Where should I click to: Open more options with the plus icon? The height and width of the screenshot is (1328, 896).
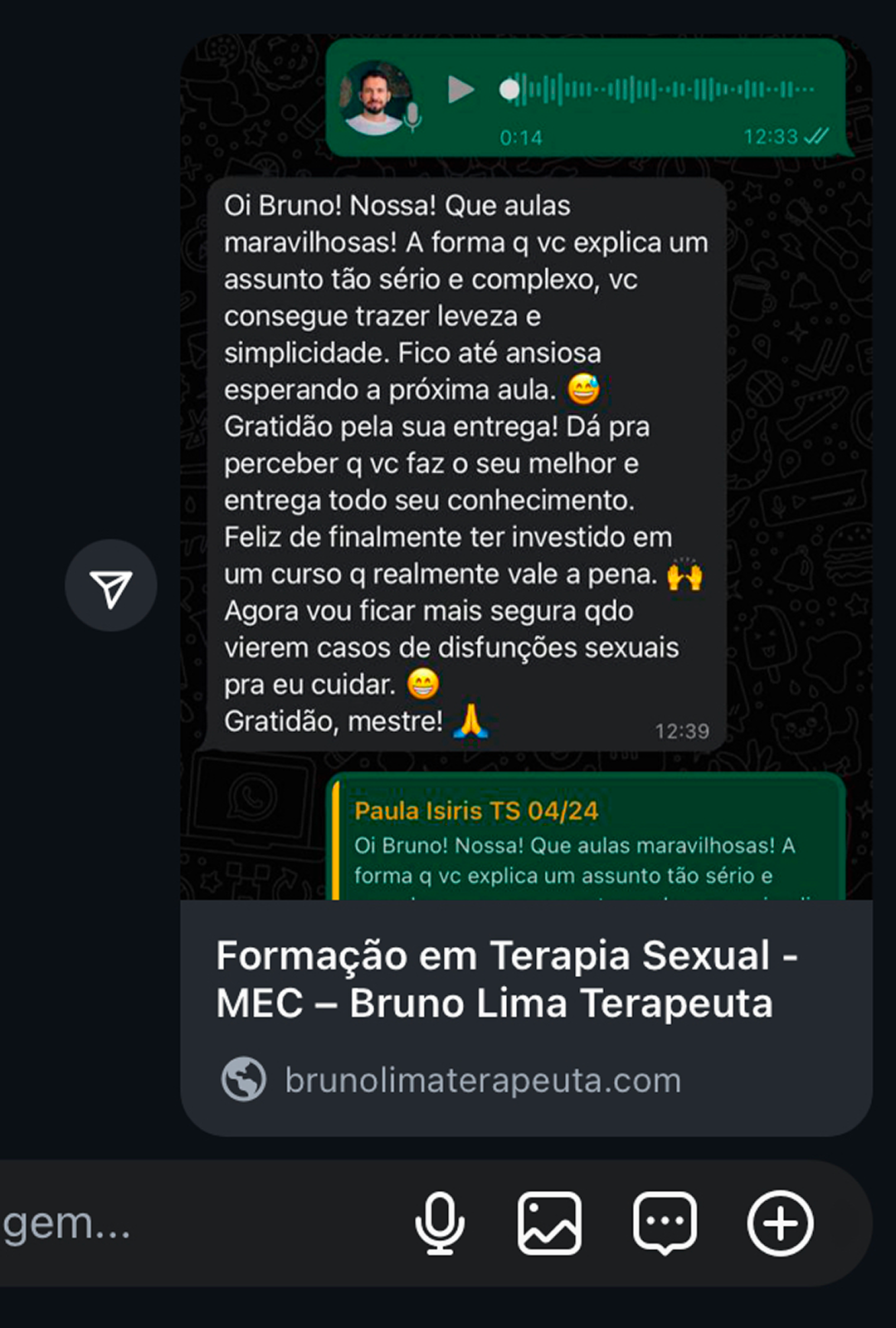pos(780,1223)
